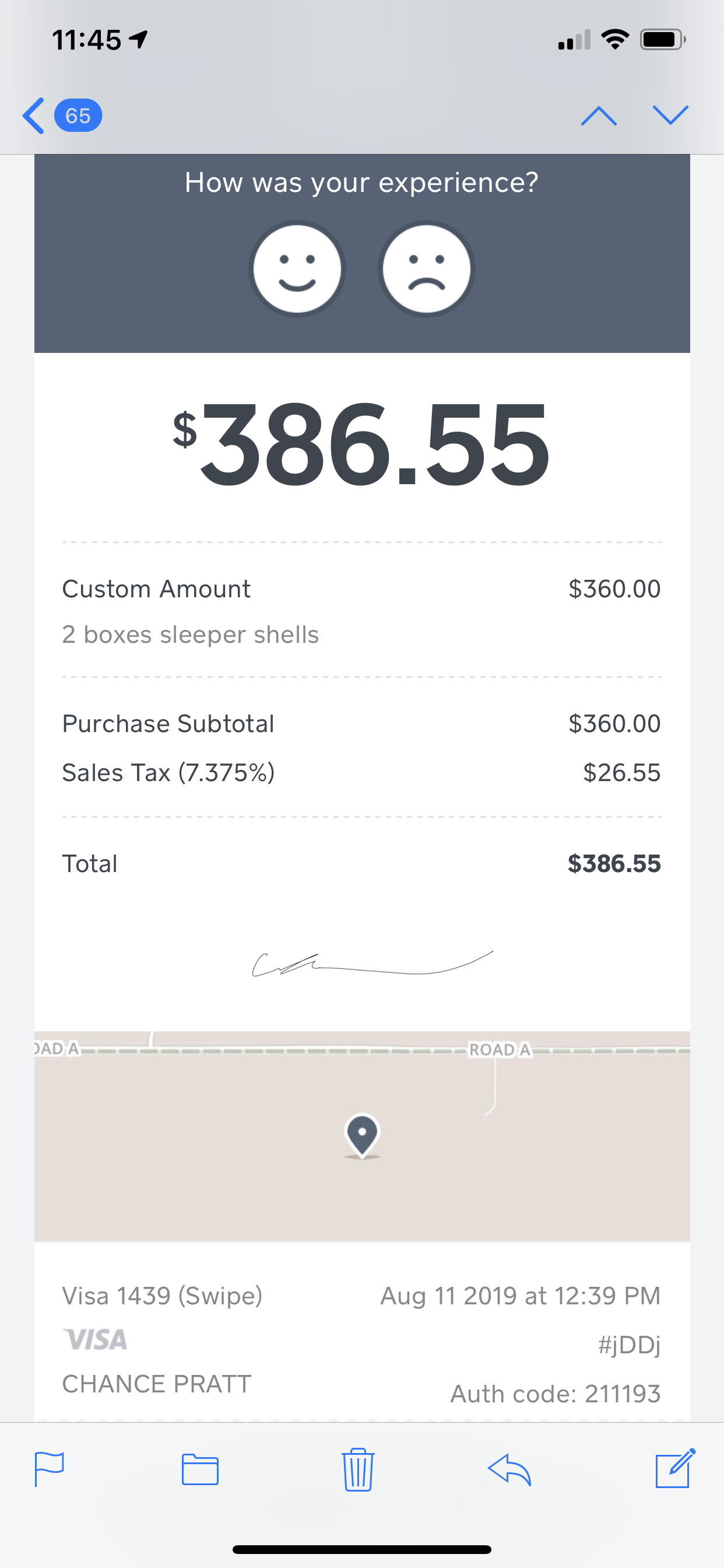This screenshot has height=1568, width=724.
Task: Reply to this email
Action: [x=510, y=1469]
